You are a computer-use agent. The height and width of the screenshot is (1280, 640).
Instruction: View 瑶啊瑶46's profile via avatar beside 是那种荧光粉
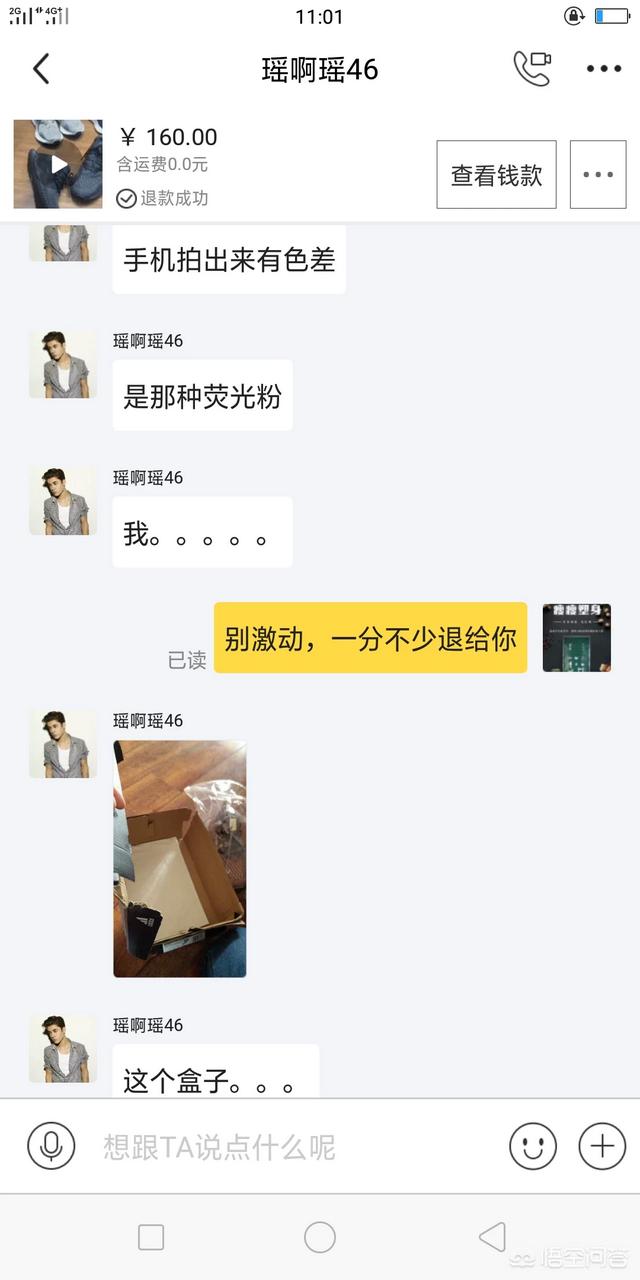pos(63,365)
